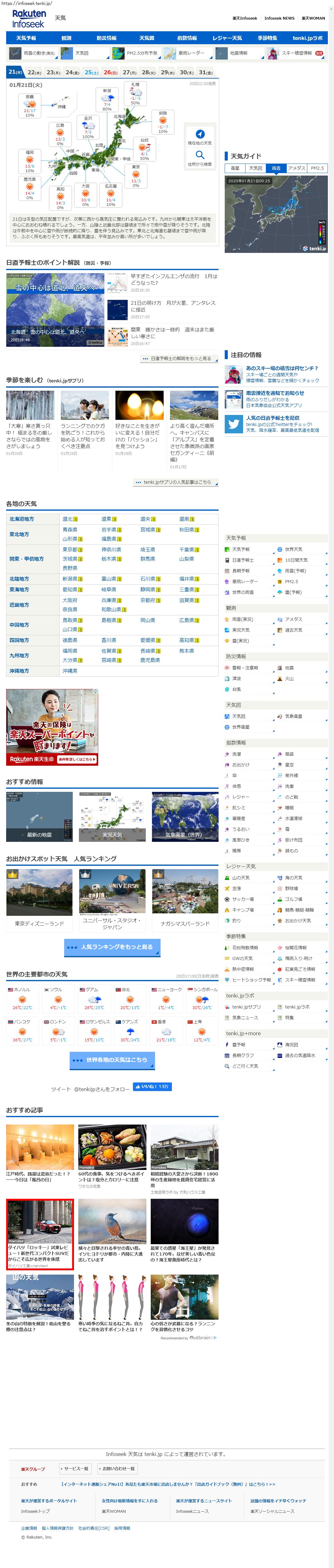Image resolution: width=334 pixels, height=1568 pixels.
Task: Open the レジャー天気 navigation tab
Action: [227, 38]
